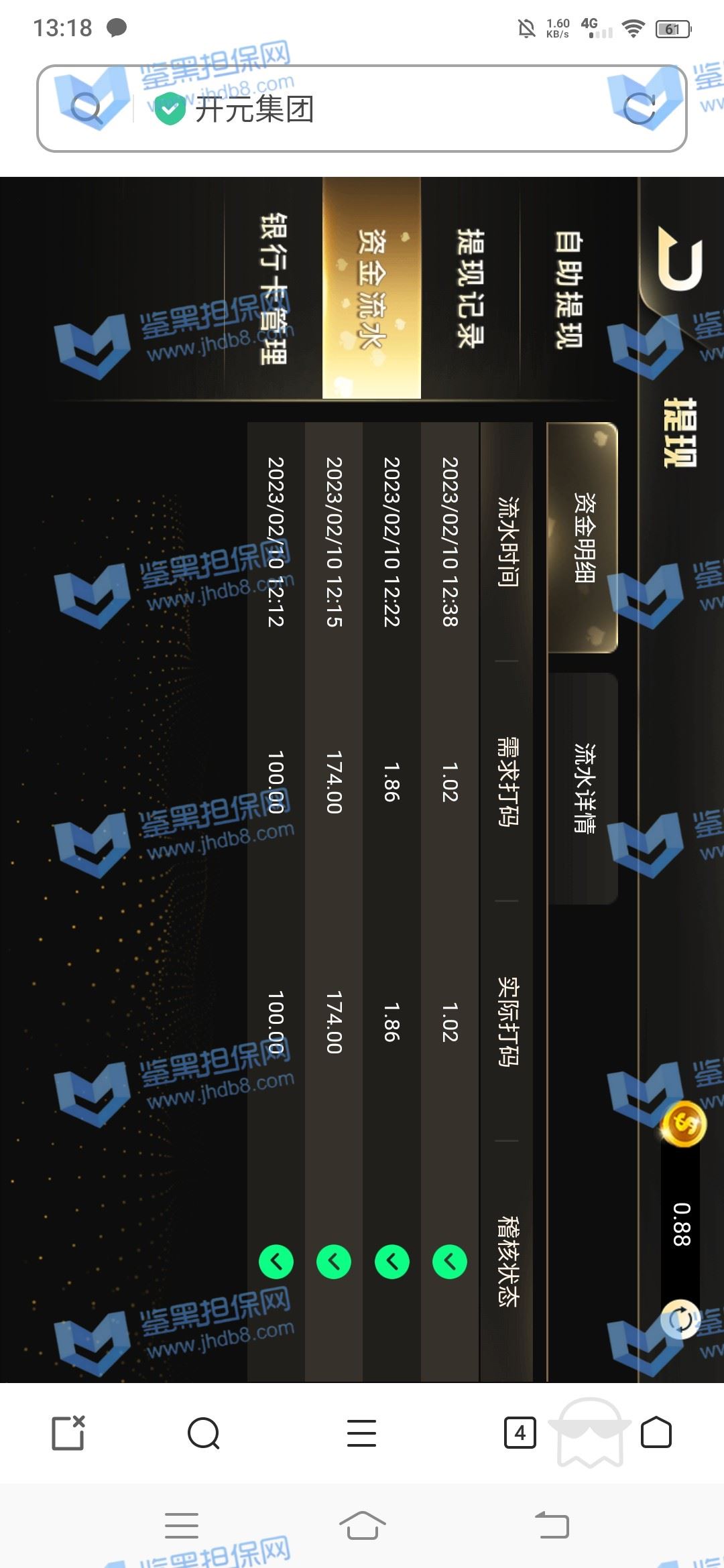Expand the 2023/02/10 12:12 record
The width and height of the screenshot is (724, 1568).
click(276, 1262)
